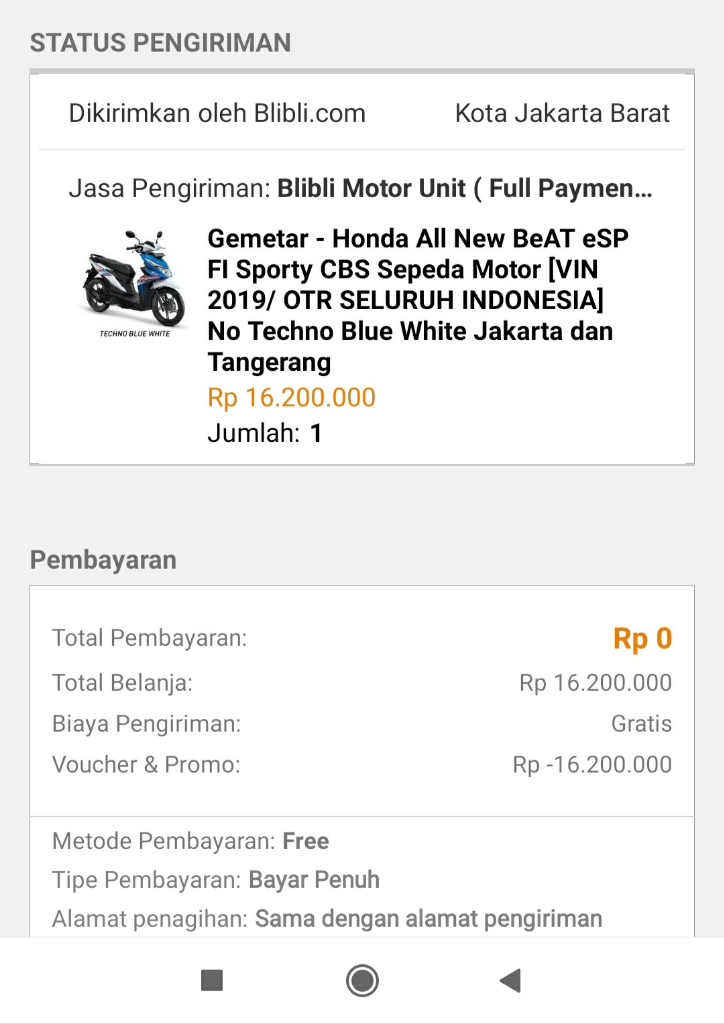Tap the Android recent apps square icon
The width and height of the screenshot is (724, 1024).
[x=211, y=981]
